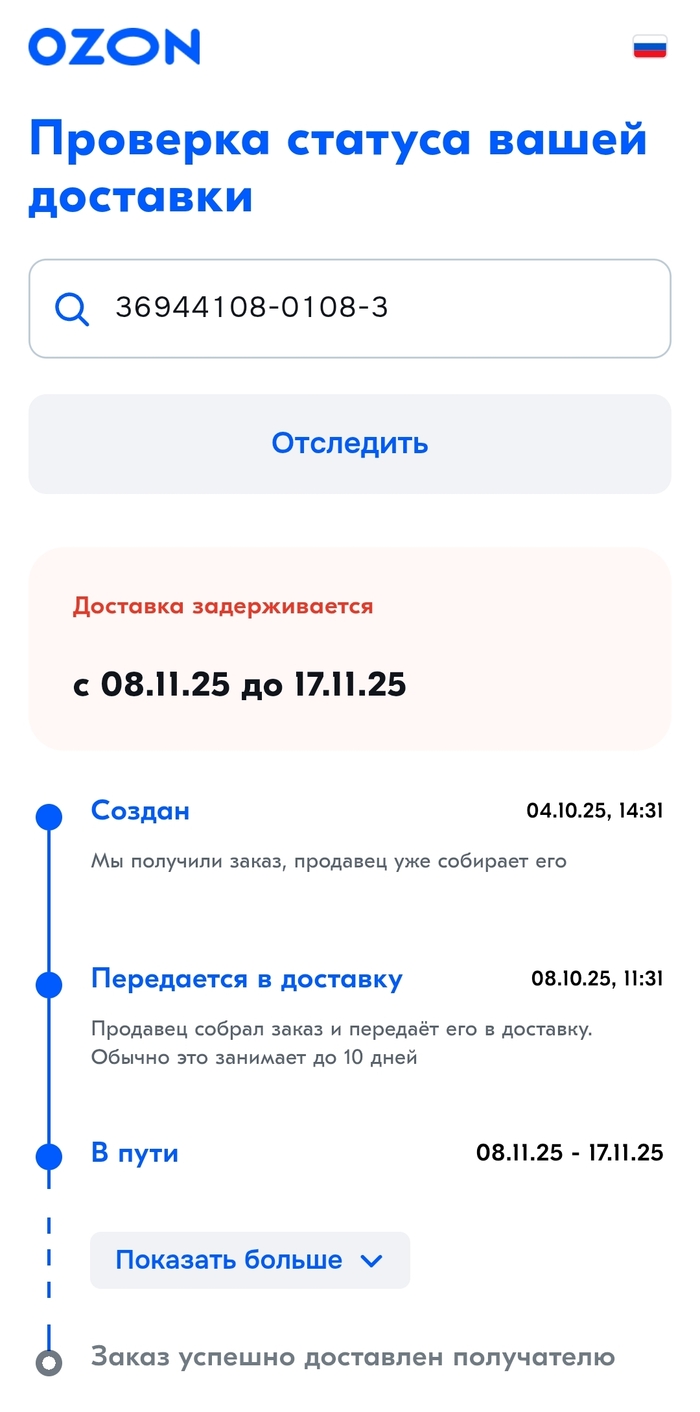
Task: Expand Показать больше delivery steps
Action: click(250, 1260)
